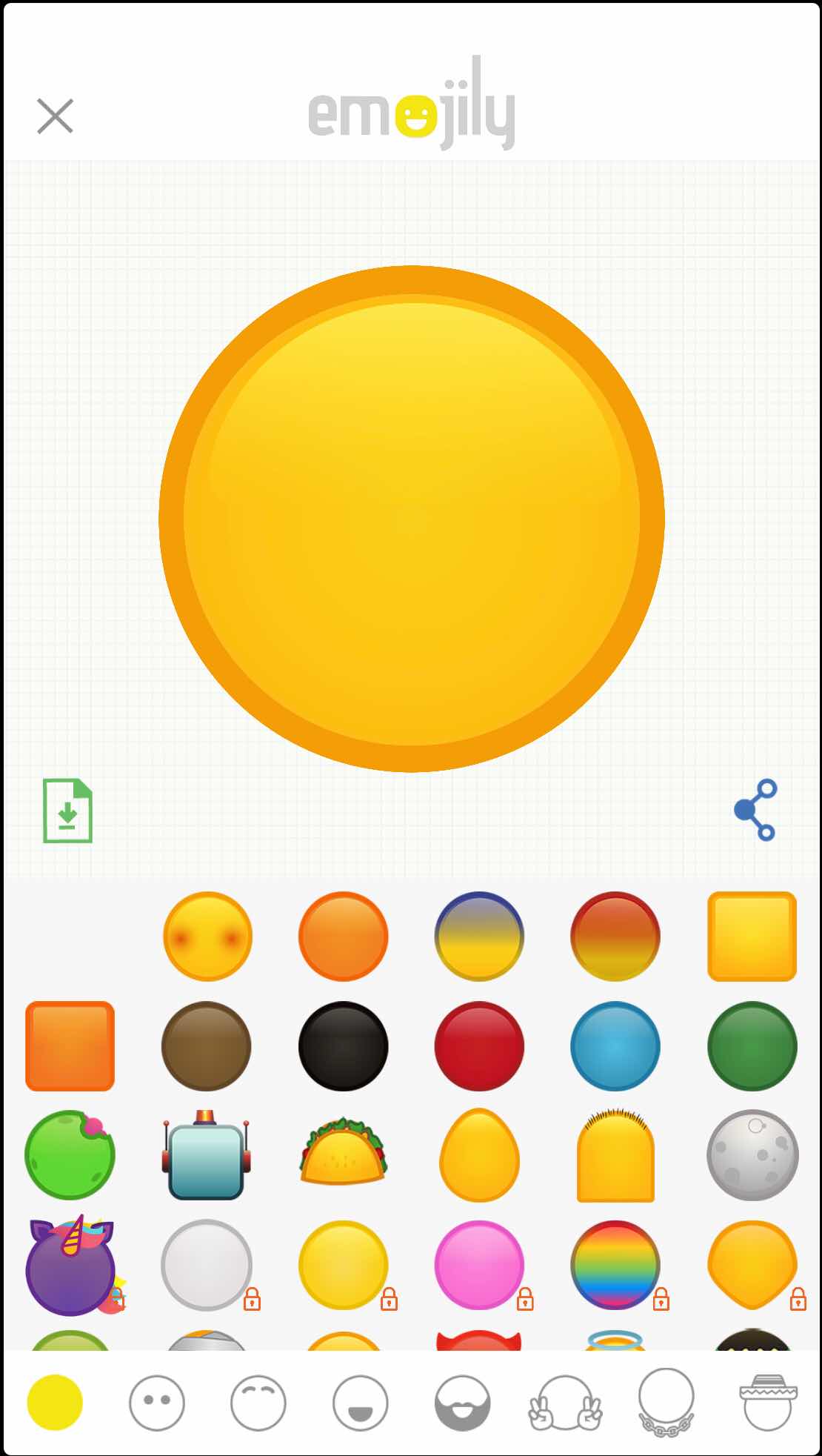Screen dimensions: 822x1456
Task: Pick the bitten green apple base
Action: point(70,1154)
